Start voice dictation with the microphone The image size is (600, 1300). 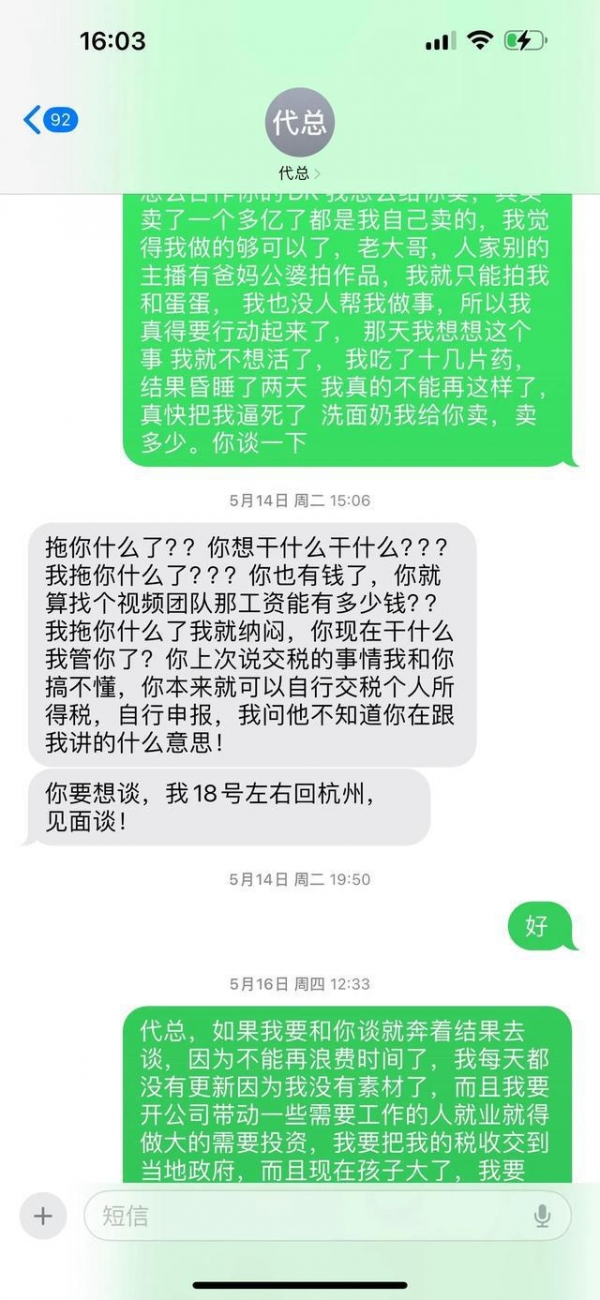point(542,1215)
